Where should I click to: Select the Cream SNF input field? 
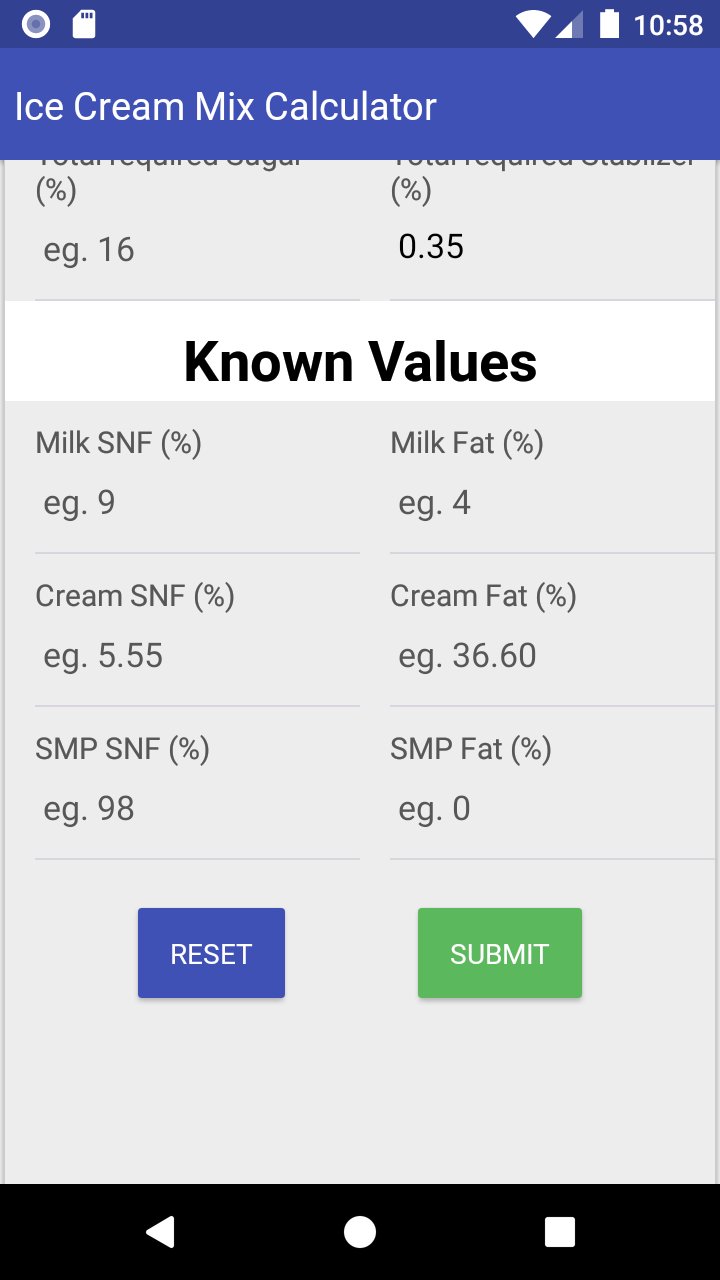[x=197, y=656]
